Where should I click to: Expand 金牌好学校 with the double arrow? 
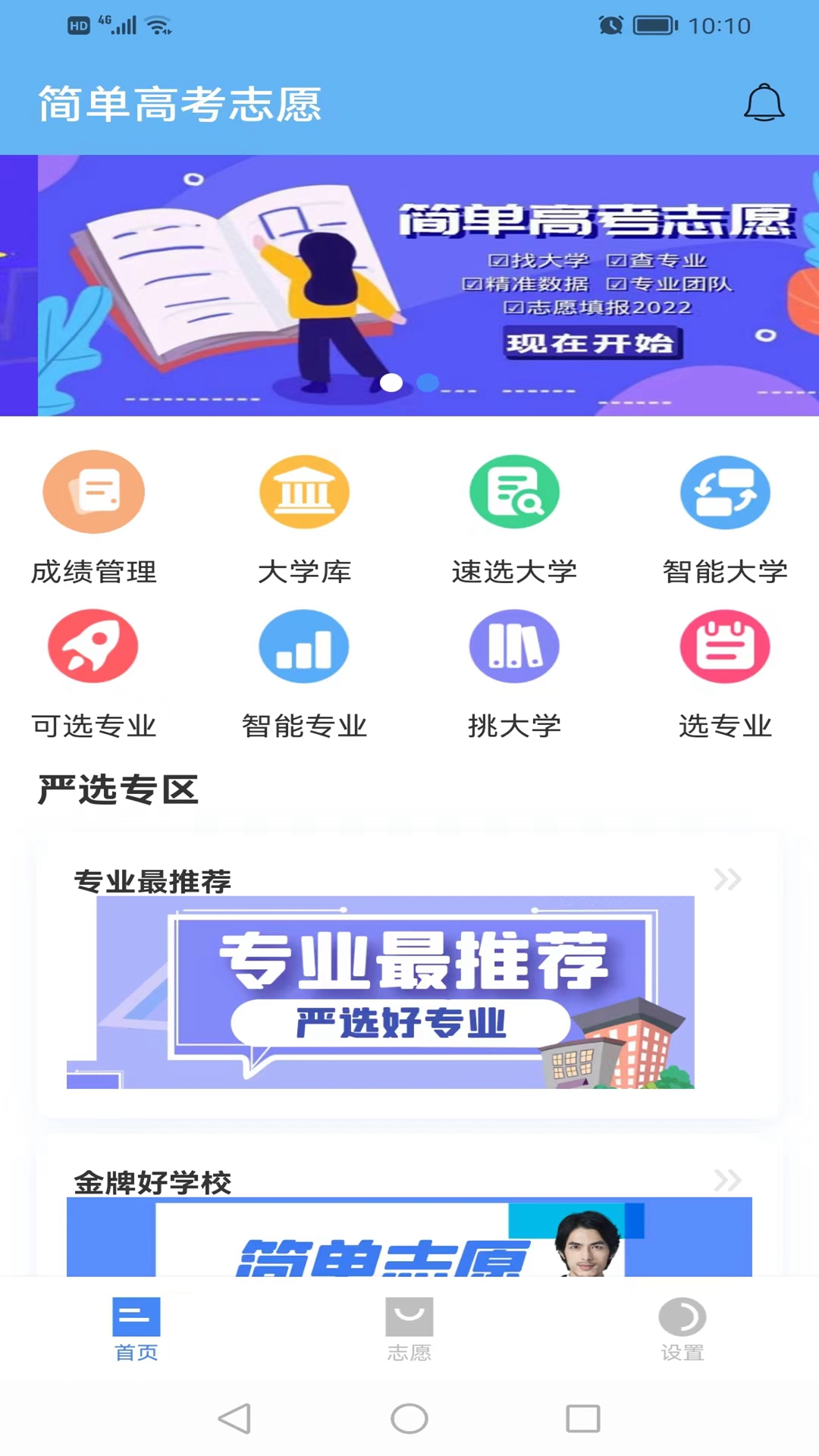click(x=727, y=1180)
